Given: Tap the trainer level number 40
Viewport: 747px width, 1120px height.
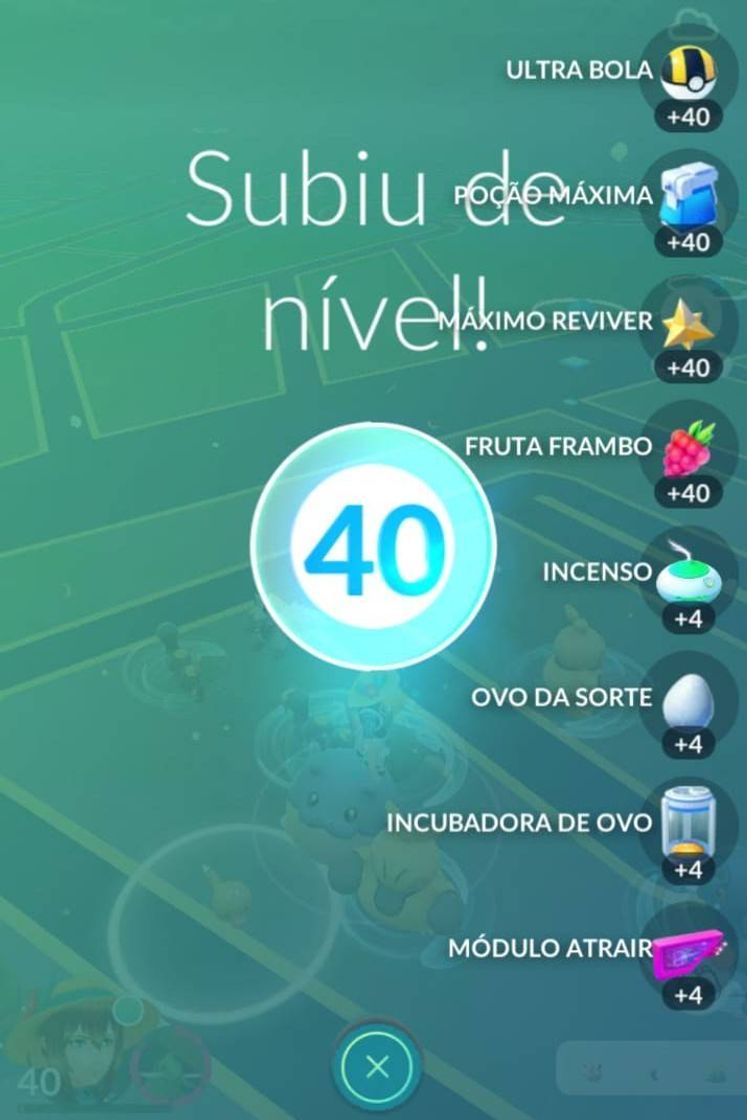Looking at the screenshot, I should click(42, 1082).
